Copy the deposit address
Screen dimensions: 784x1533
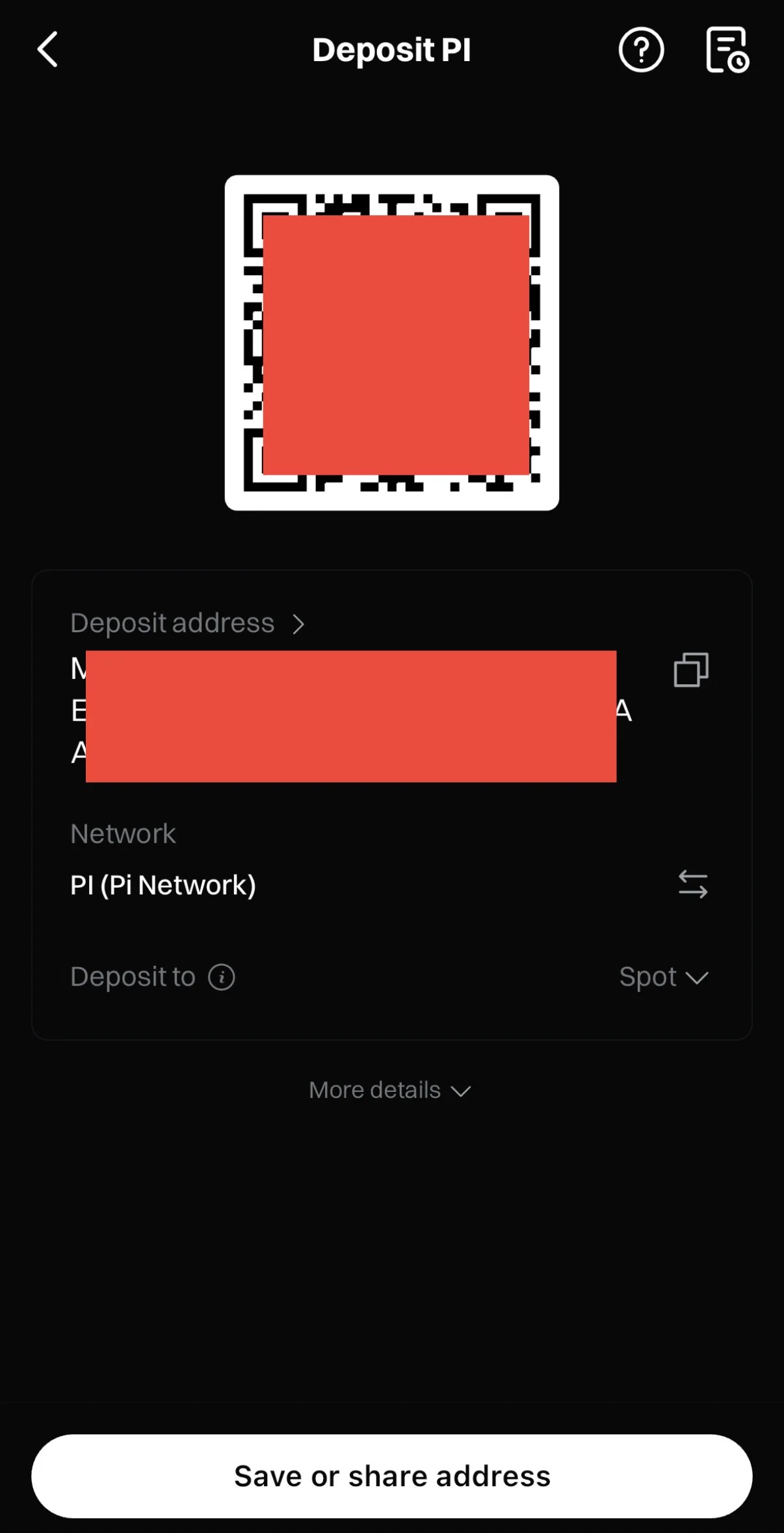[x=691, y=670]
